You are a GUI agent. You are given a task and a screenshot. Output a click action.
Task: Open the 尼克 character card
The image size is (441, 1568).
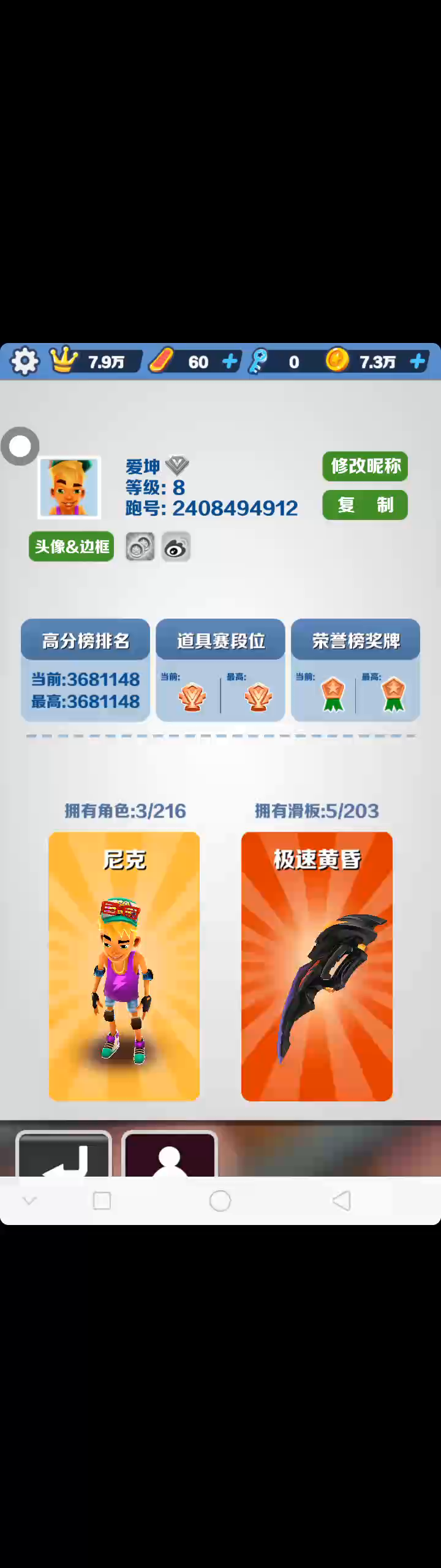tap(124, 966)
